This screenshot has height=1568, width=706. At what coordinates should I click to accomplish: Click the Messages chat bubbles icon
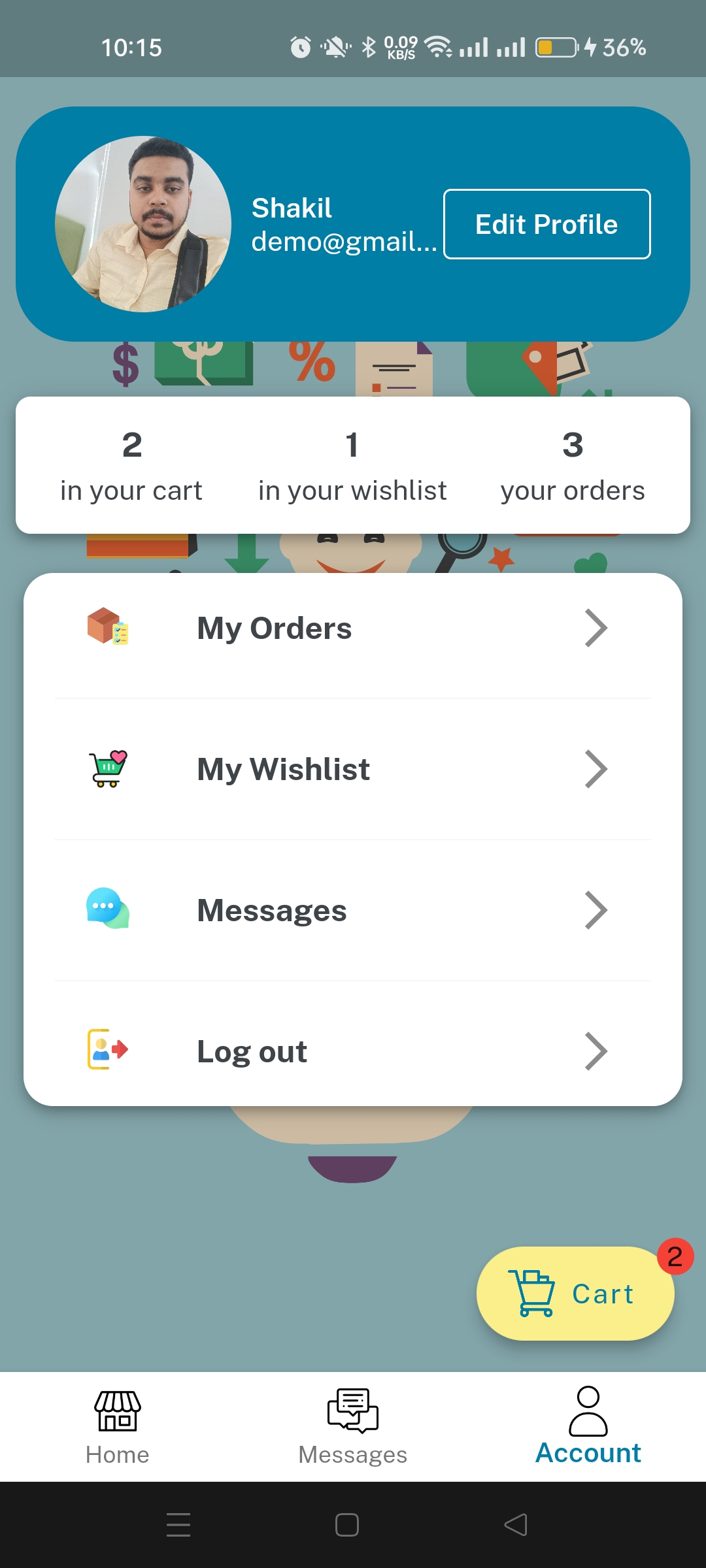(107, 909)
